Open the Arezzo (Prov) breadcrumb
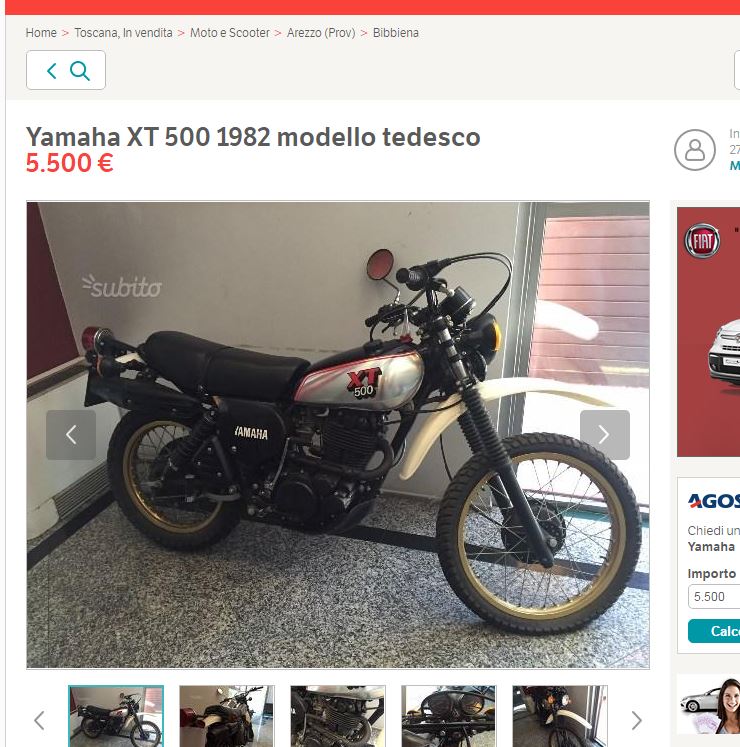740x747 pixels. tap(322, 33)
